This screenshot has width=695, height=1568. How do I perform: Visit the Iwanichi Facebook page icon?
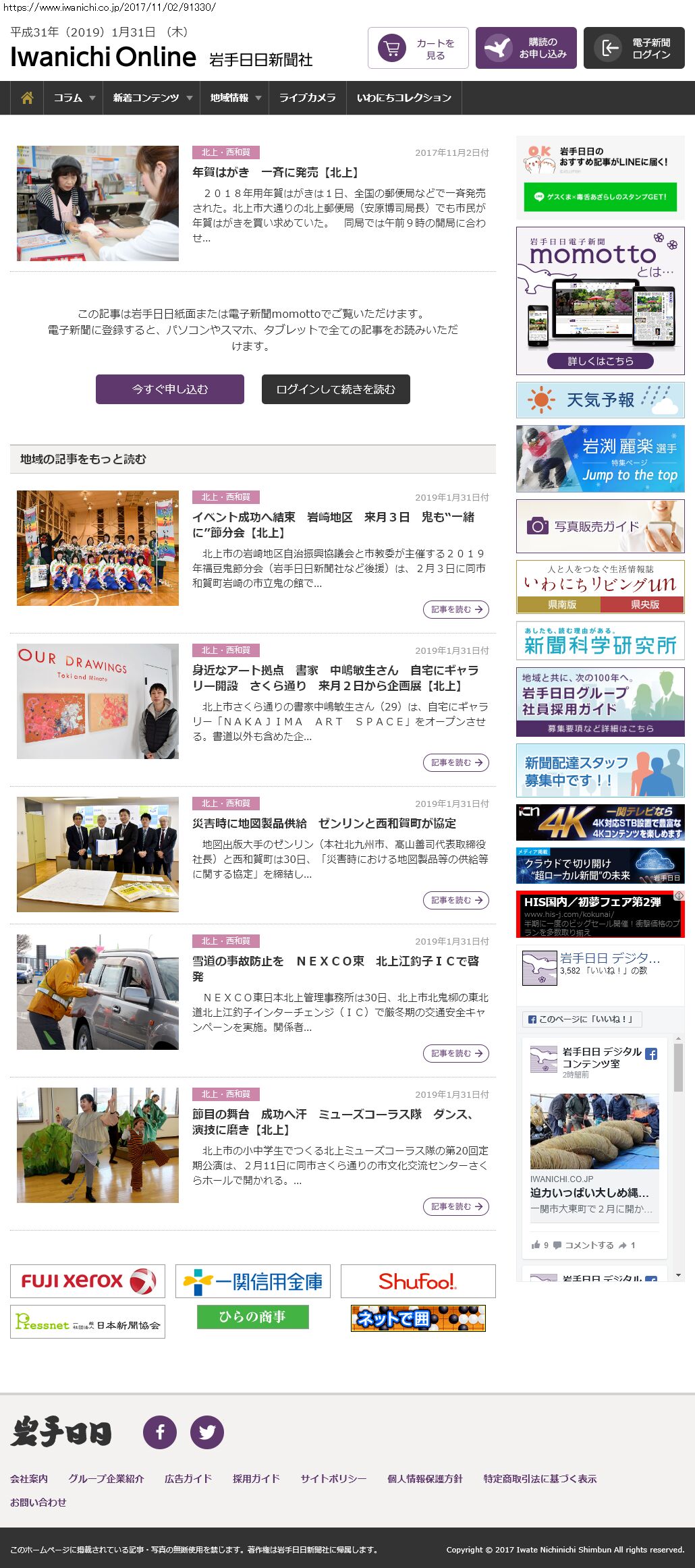pos(160,1432)
